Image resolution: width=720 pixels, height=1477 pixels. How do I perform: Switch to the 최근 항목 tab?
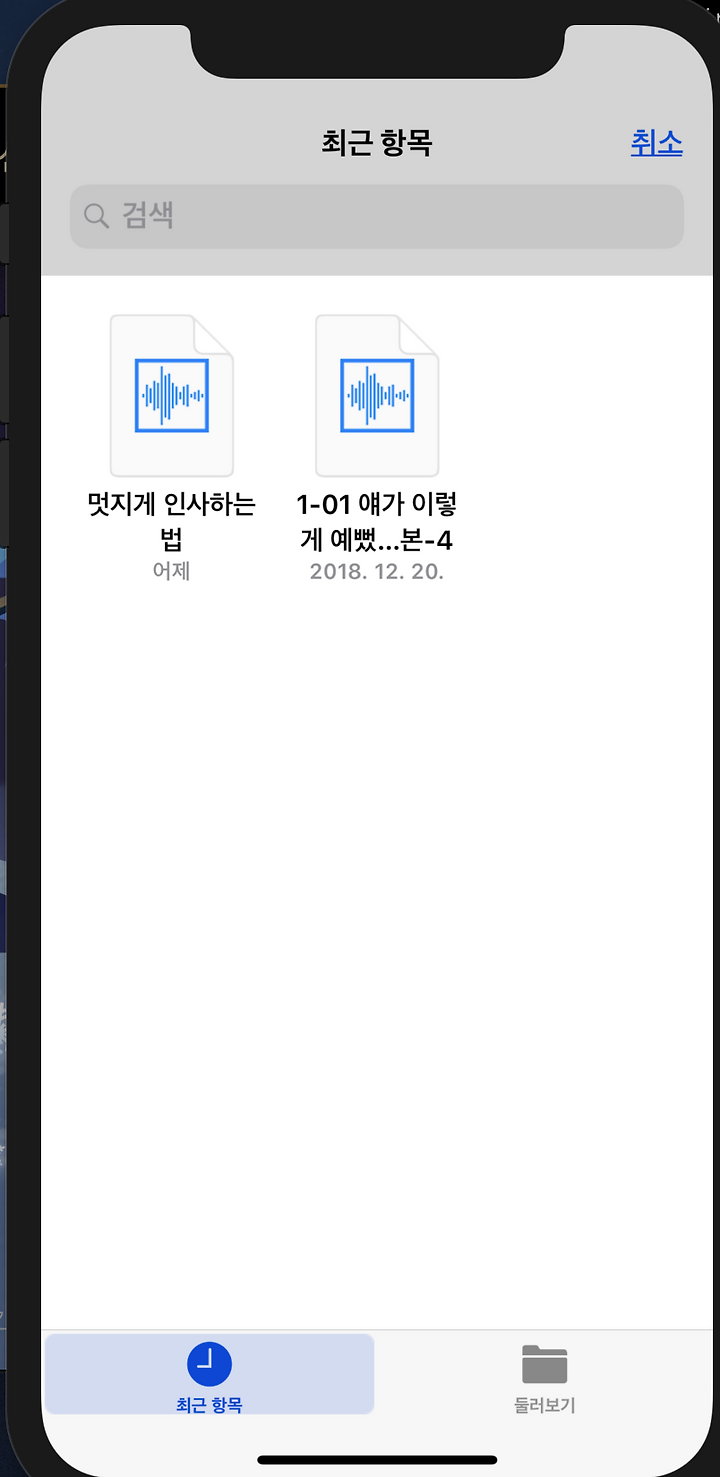209,1374
